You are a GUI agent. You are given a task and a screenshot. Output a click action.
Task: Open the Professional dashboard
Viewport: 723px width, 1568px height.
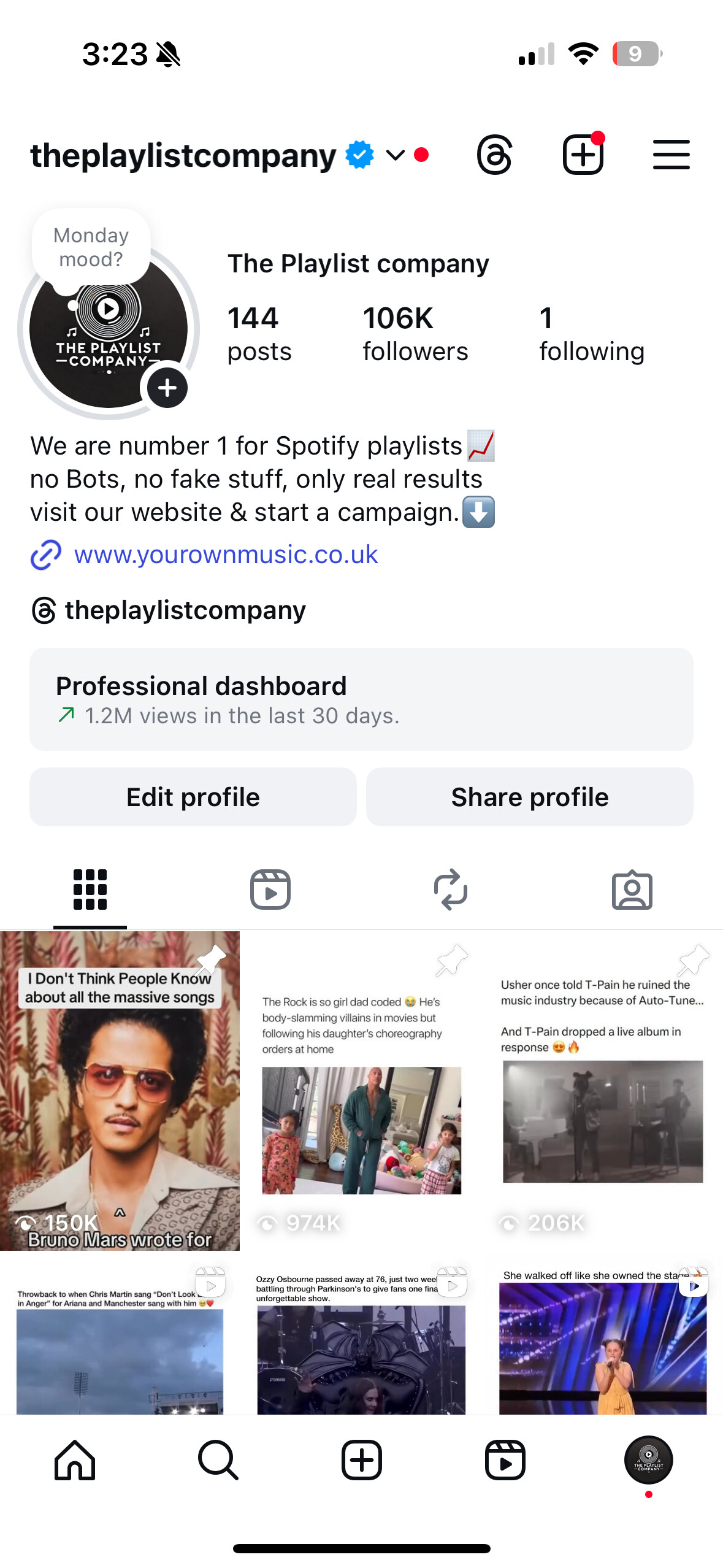click(361, 699)
